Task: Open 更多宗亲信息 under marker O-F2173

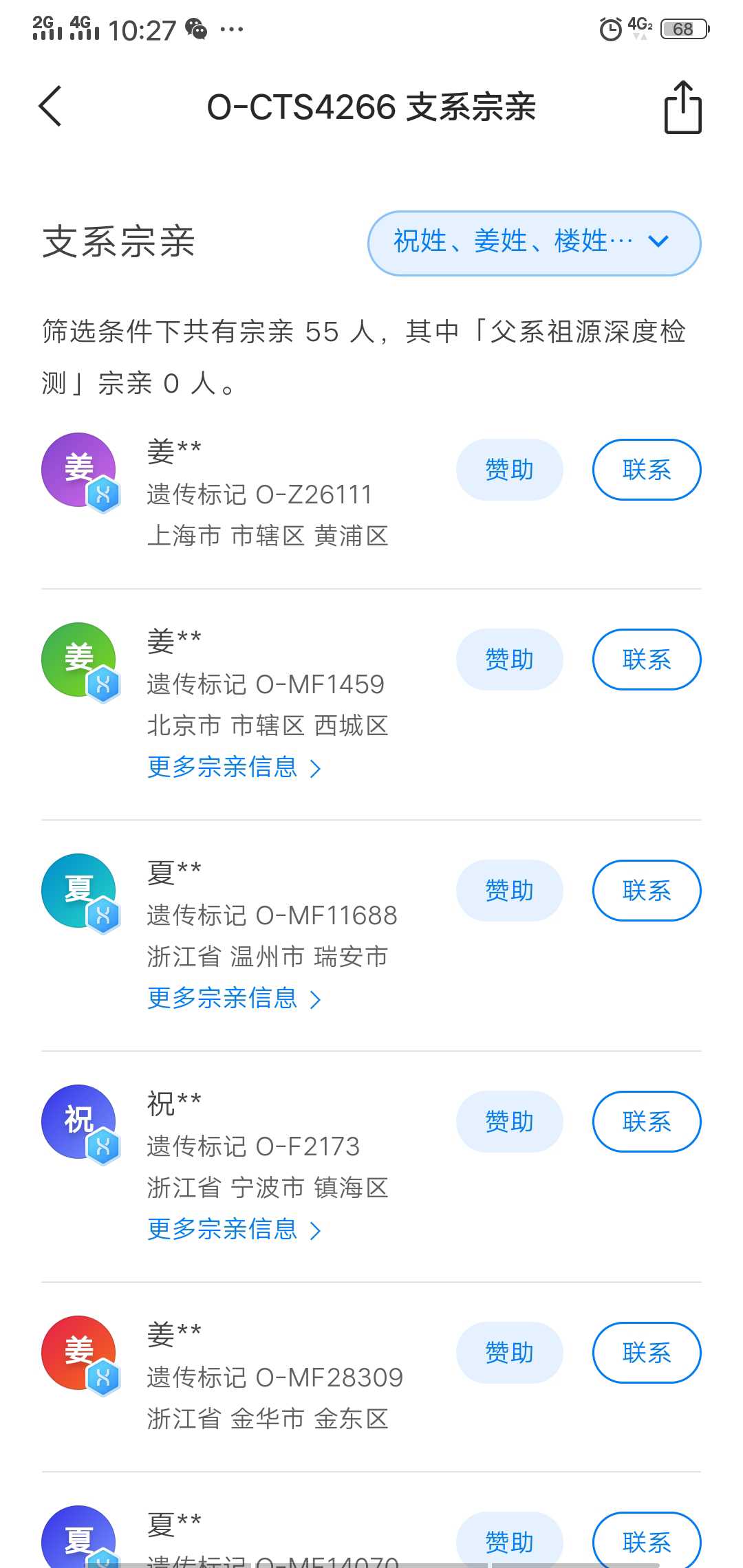Action: pyautogui.click(x=235, y=1229)
